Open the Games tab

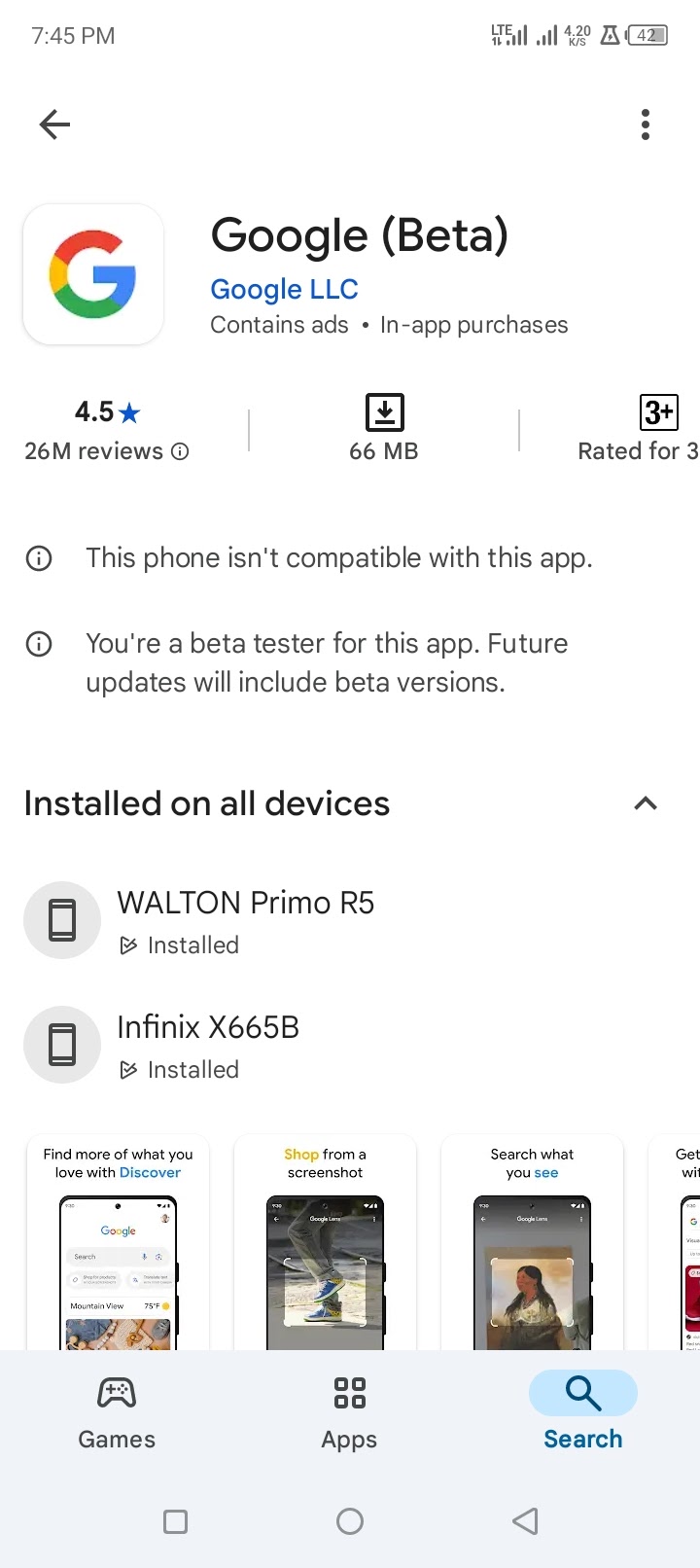(116, 1412)
